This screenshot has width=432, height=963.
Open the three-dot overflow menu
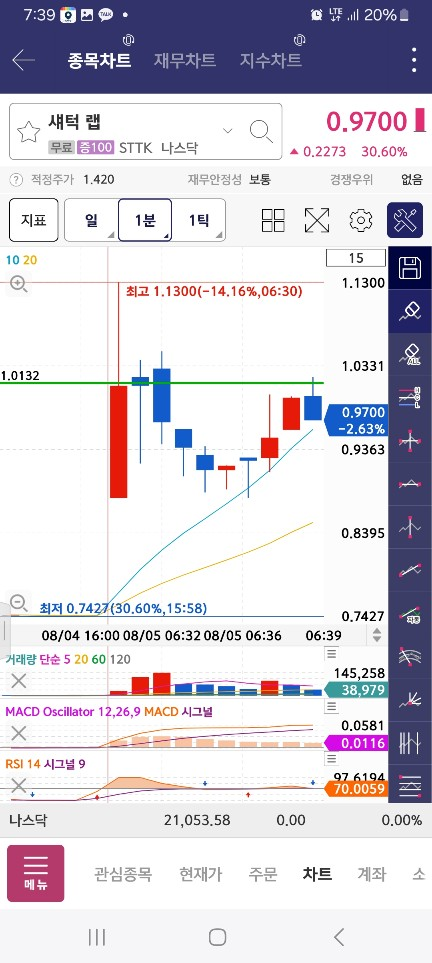415,60
